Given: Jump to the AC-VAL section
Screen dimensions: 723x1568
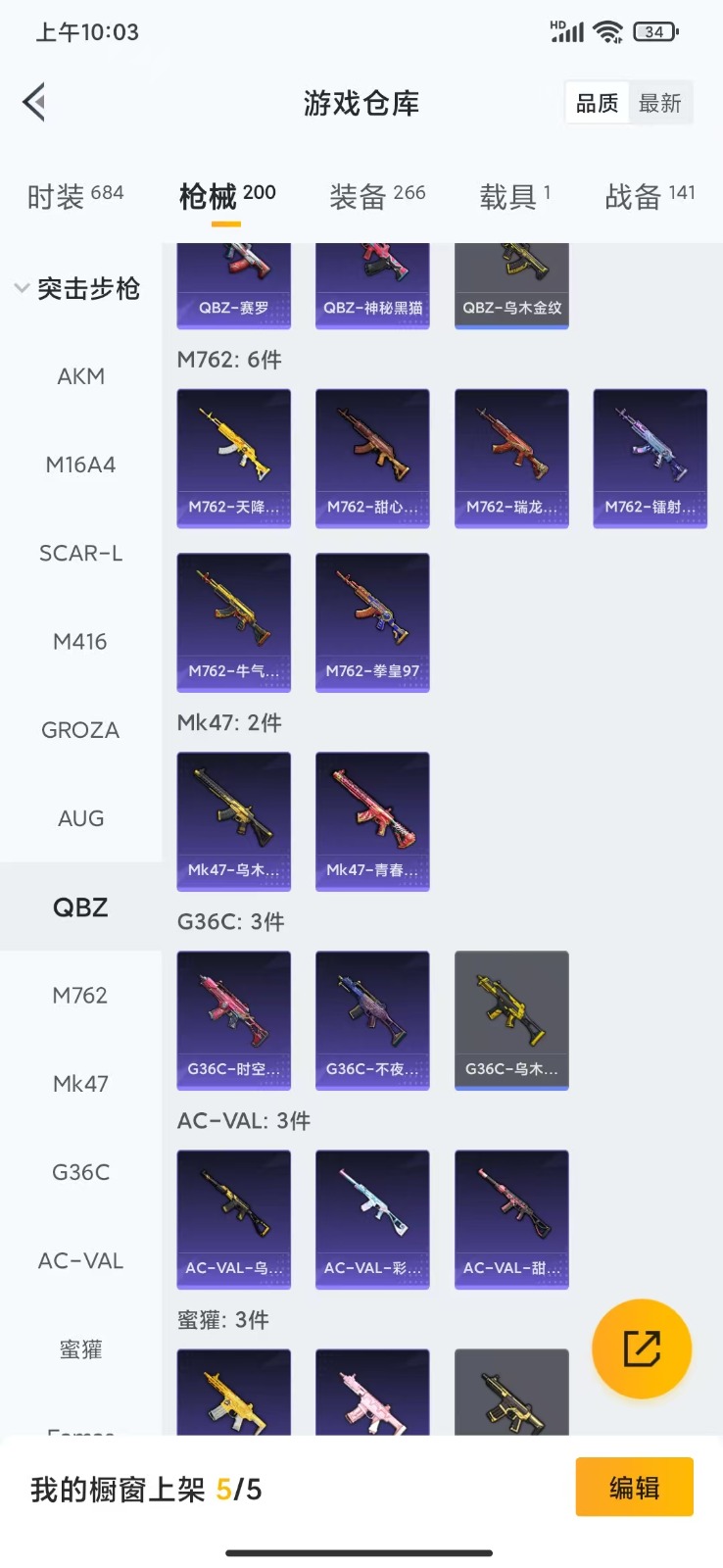Looking at the screenshot, I should (x=80, y=1261).
